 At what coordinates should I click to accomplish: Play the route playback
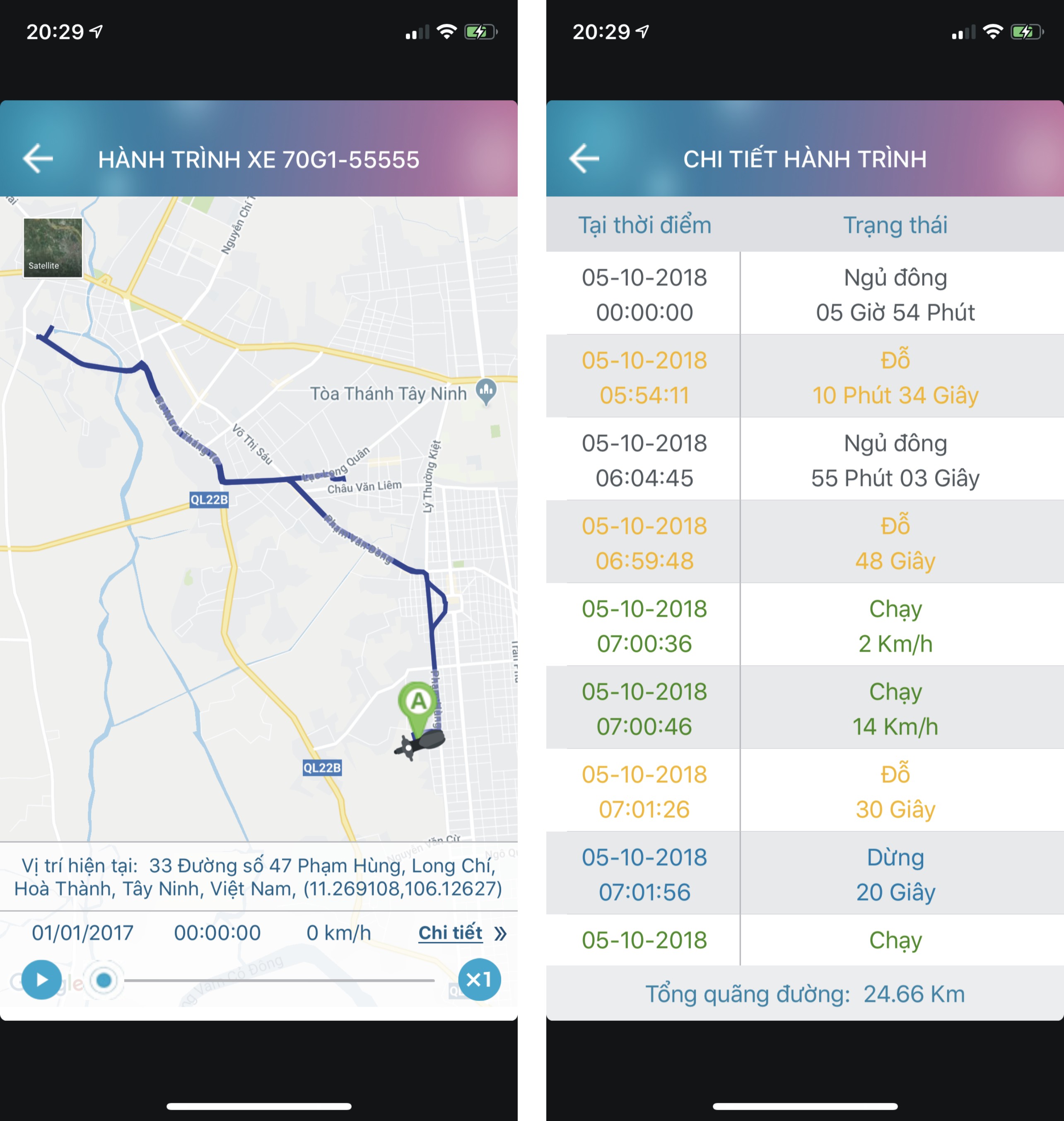pos(41,980)
